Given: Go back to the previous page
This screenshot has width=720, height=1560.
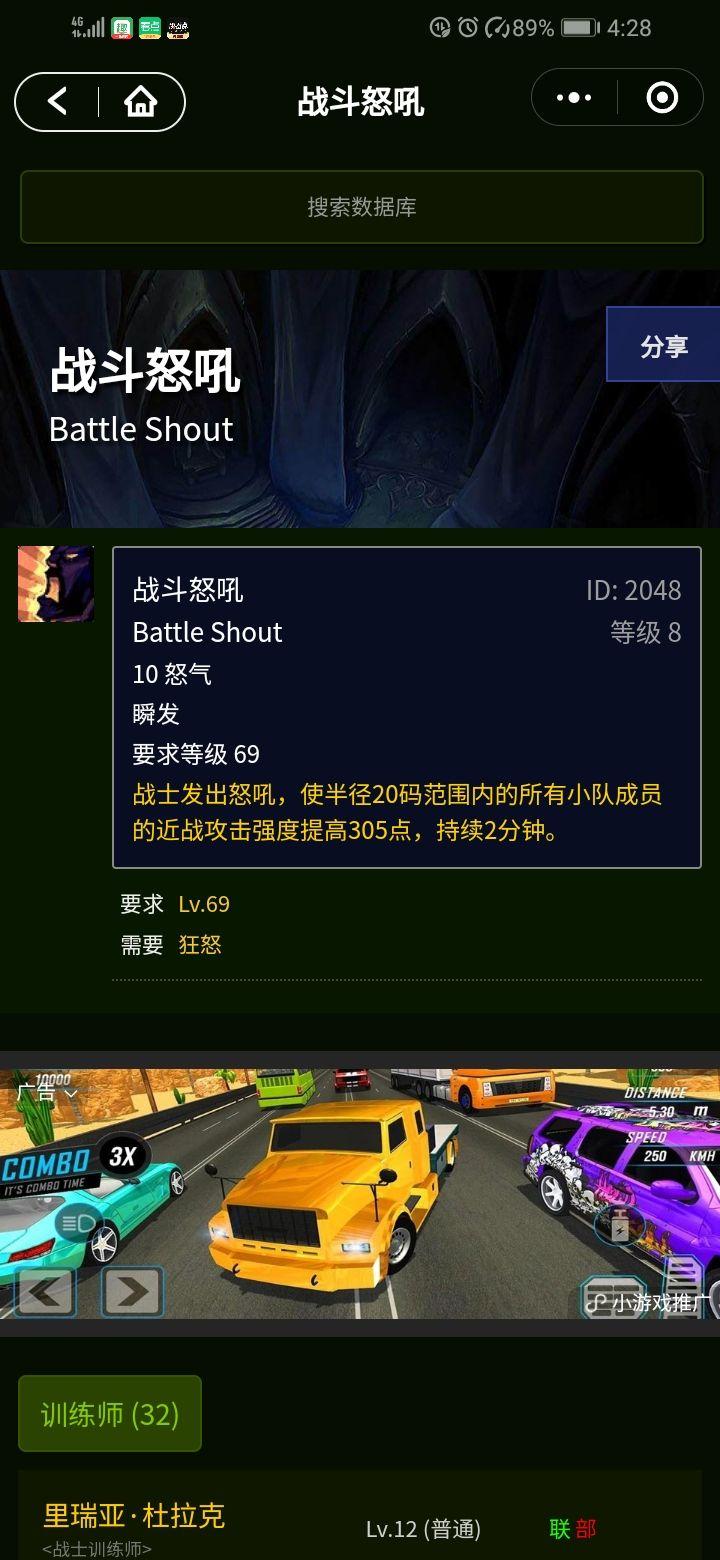Looking at the screenshot, I should 58,101.
